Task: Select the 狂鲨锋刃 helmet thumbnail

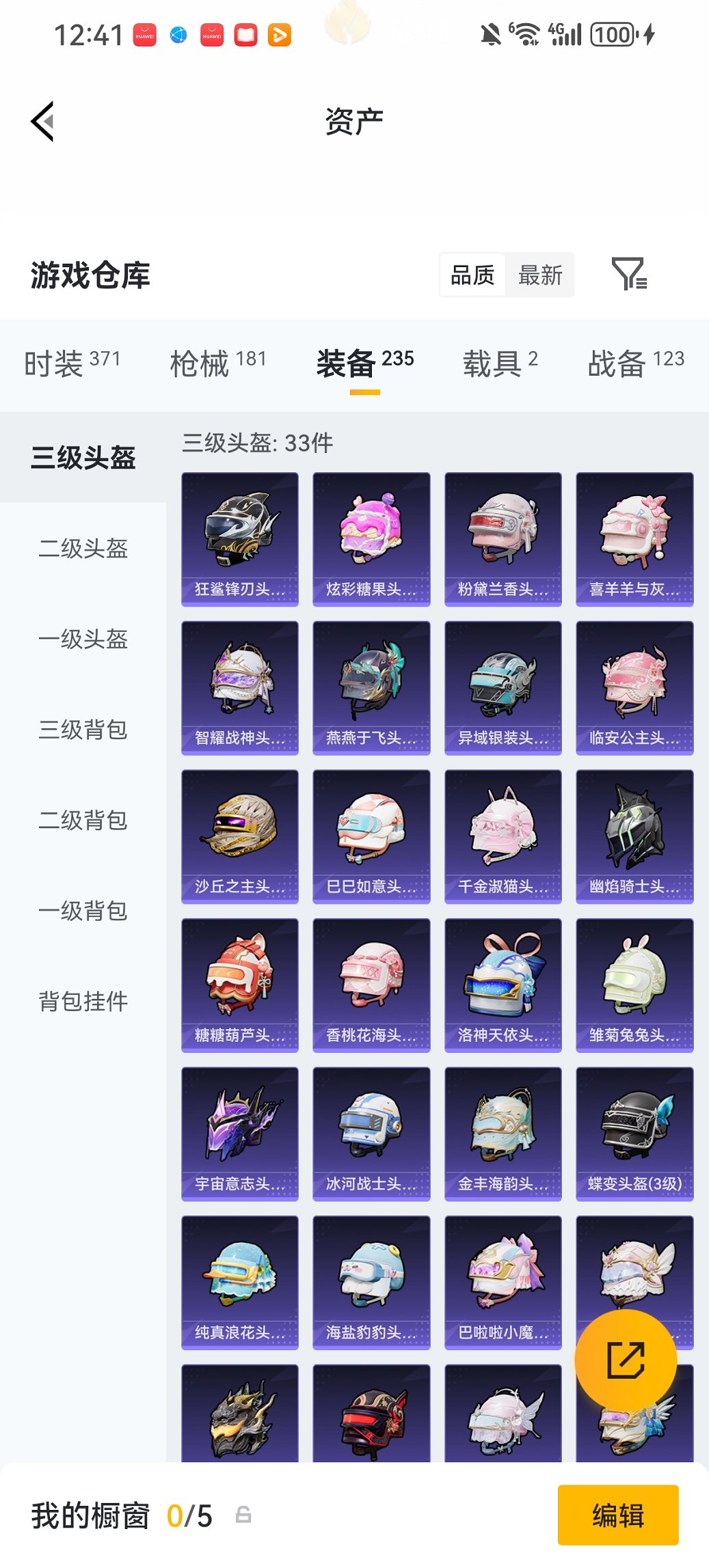Action: click(240, 536)
